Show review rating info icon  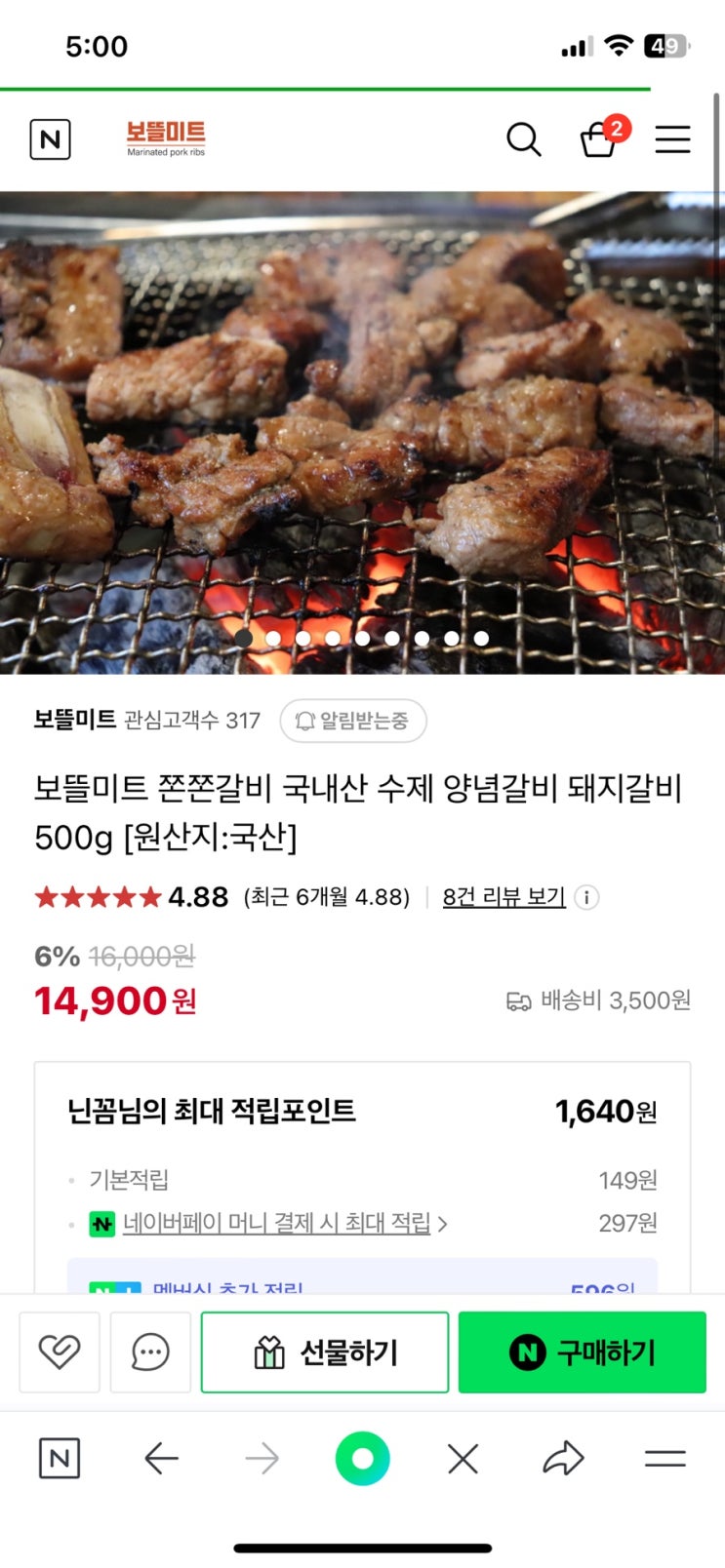[x=586, y=897]
